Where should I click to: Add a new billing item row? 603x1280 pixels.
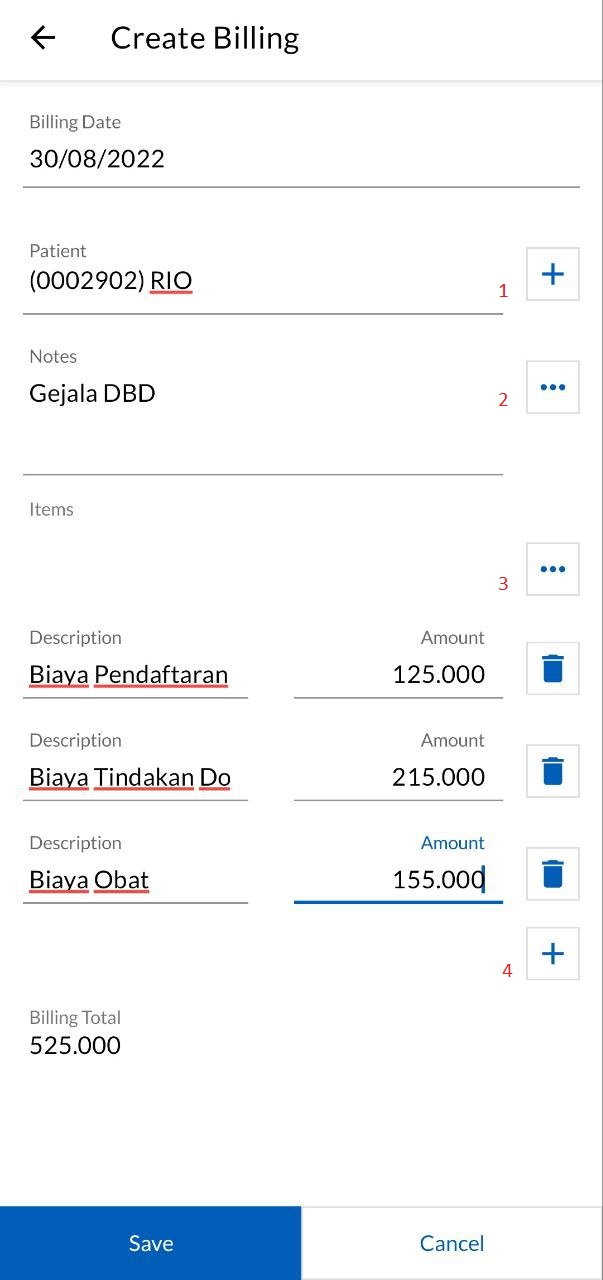(553, 953)
